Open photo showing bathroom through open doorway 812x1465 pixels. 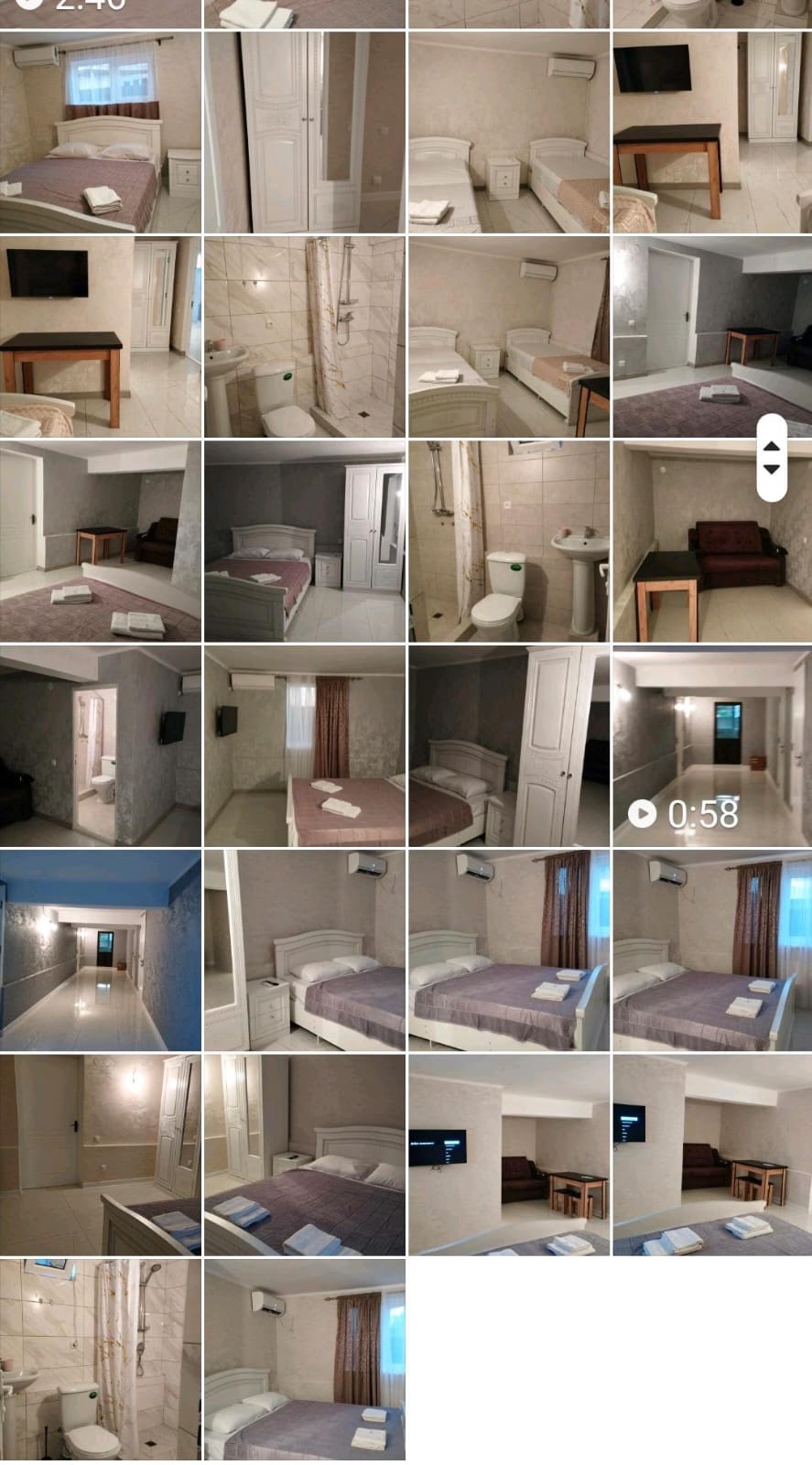click(101, 746)
